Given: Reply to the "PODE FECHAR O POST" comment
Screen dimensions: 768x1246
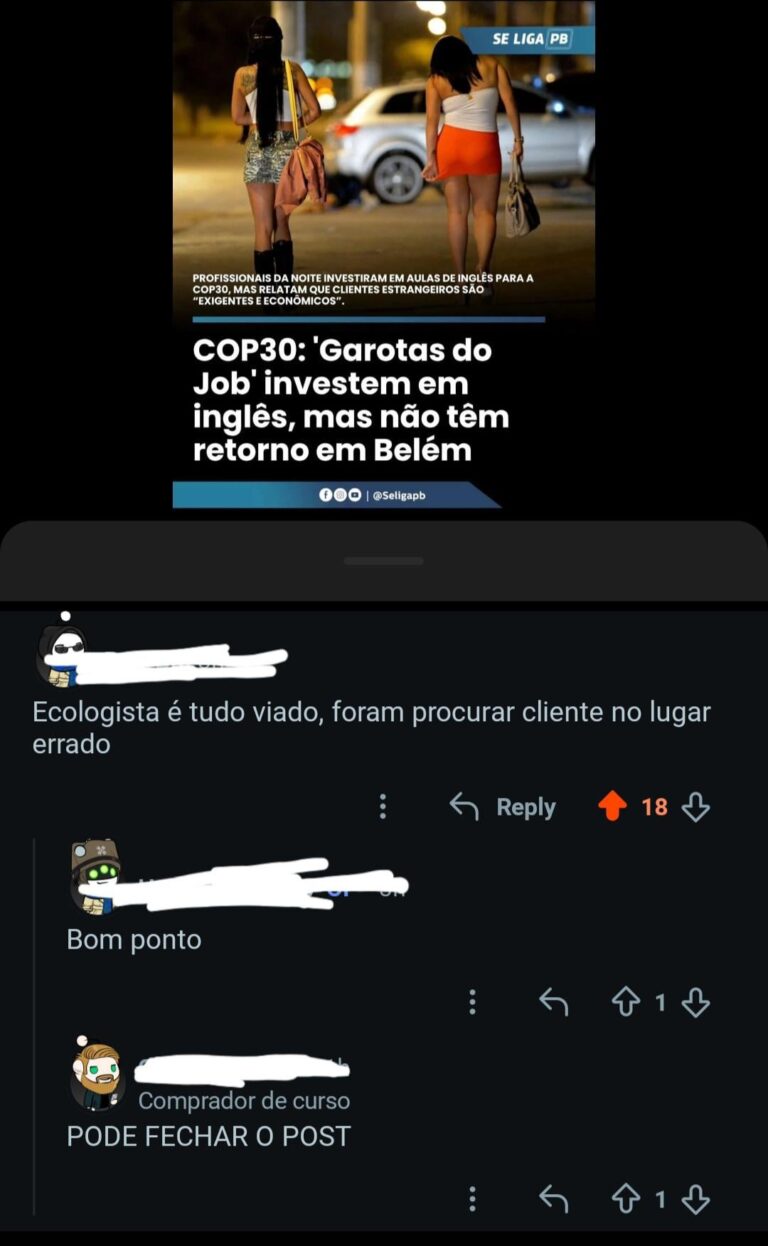Looking at the screenshot, I should point(553,1198).
